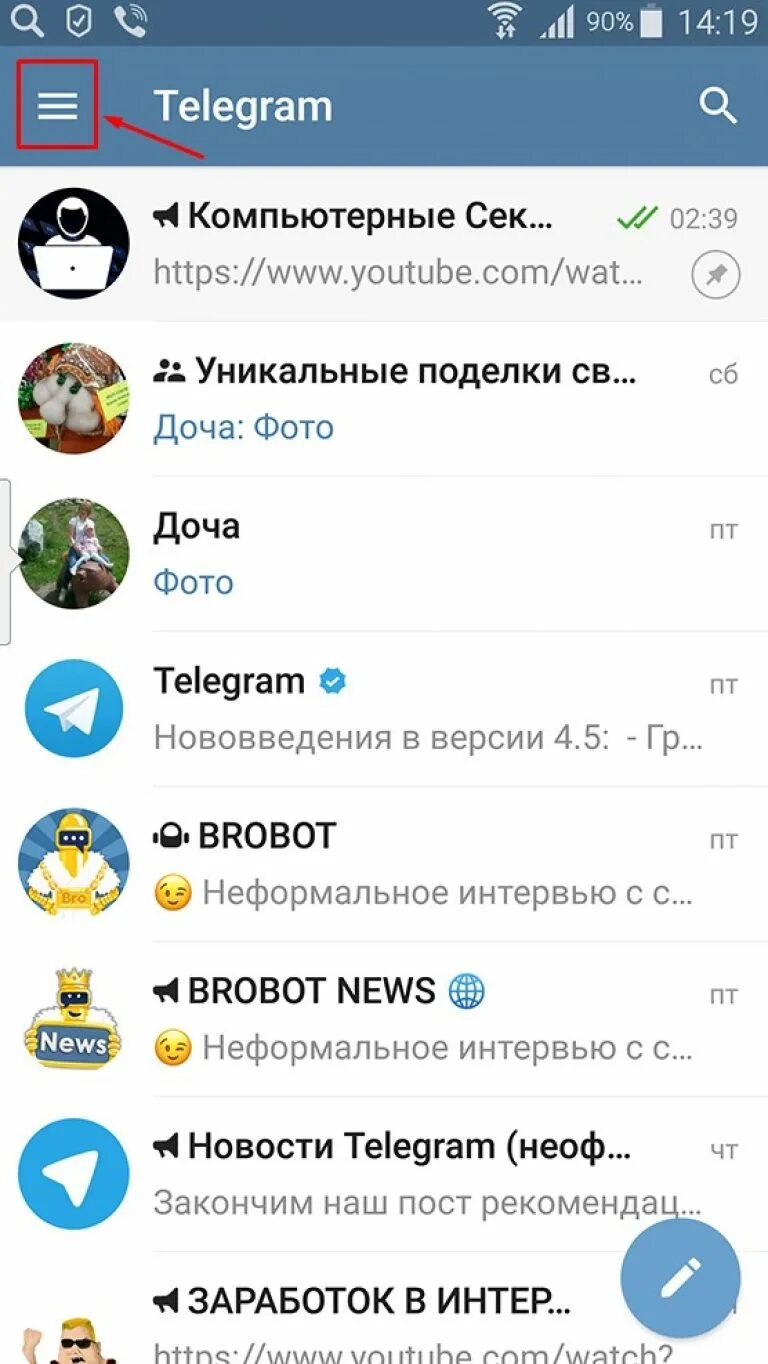The height and width of the screenshot is (1364, 768).
Task: Compose a new message with pencil button
Action: click(x=681, y=1277)
